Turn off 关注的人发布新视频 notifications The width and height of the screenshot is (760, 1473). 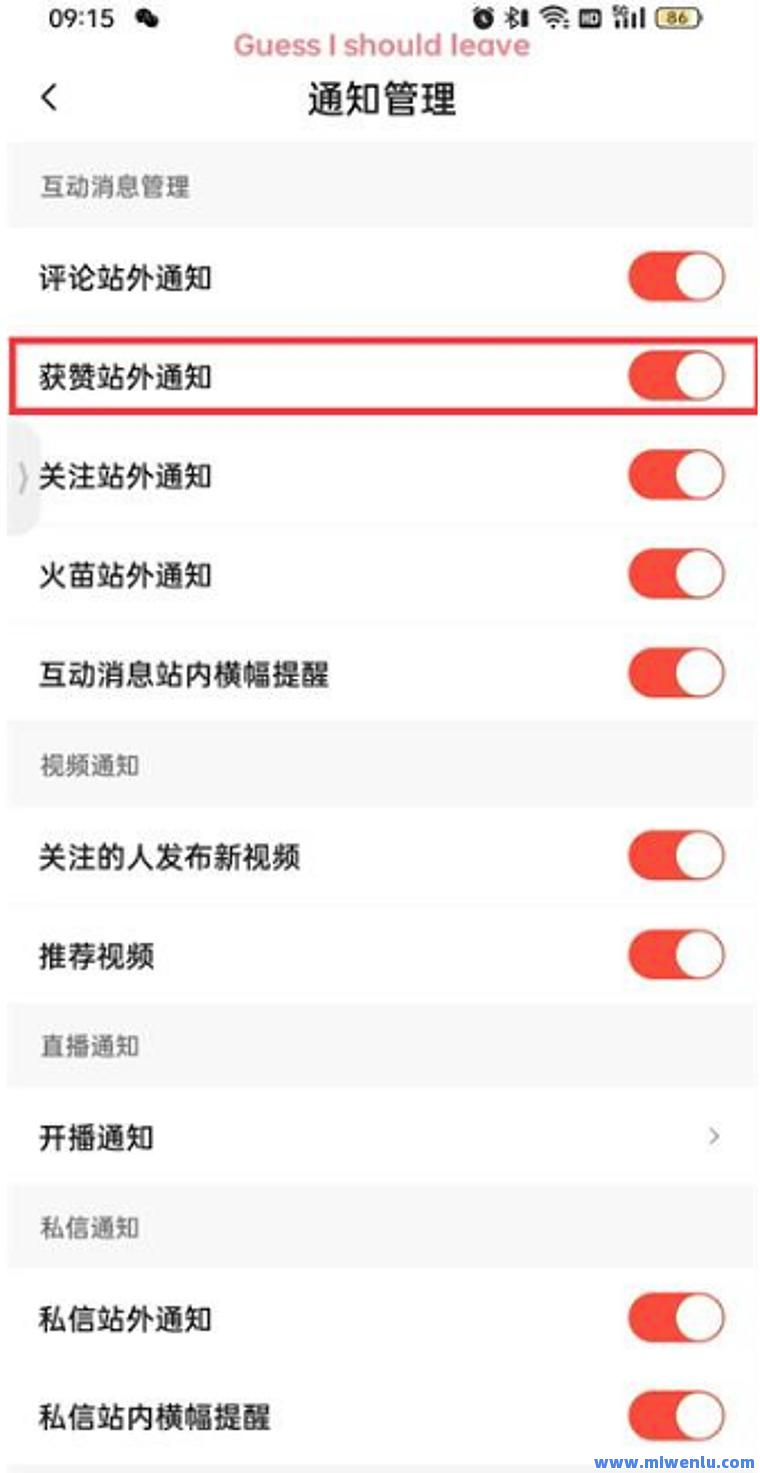[x=676, y=856]
